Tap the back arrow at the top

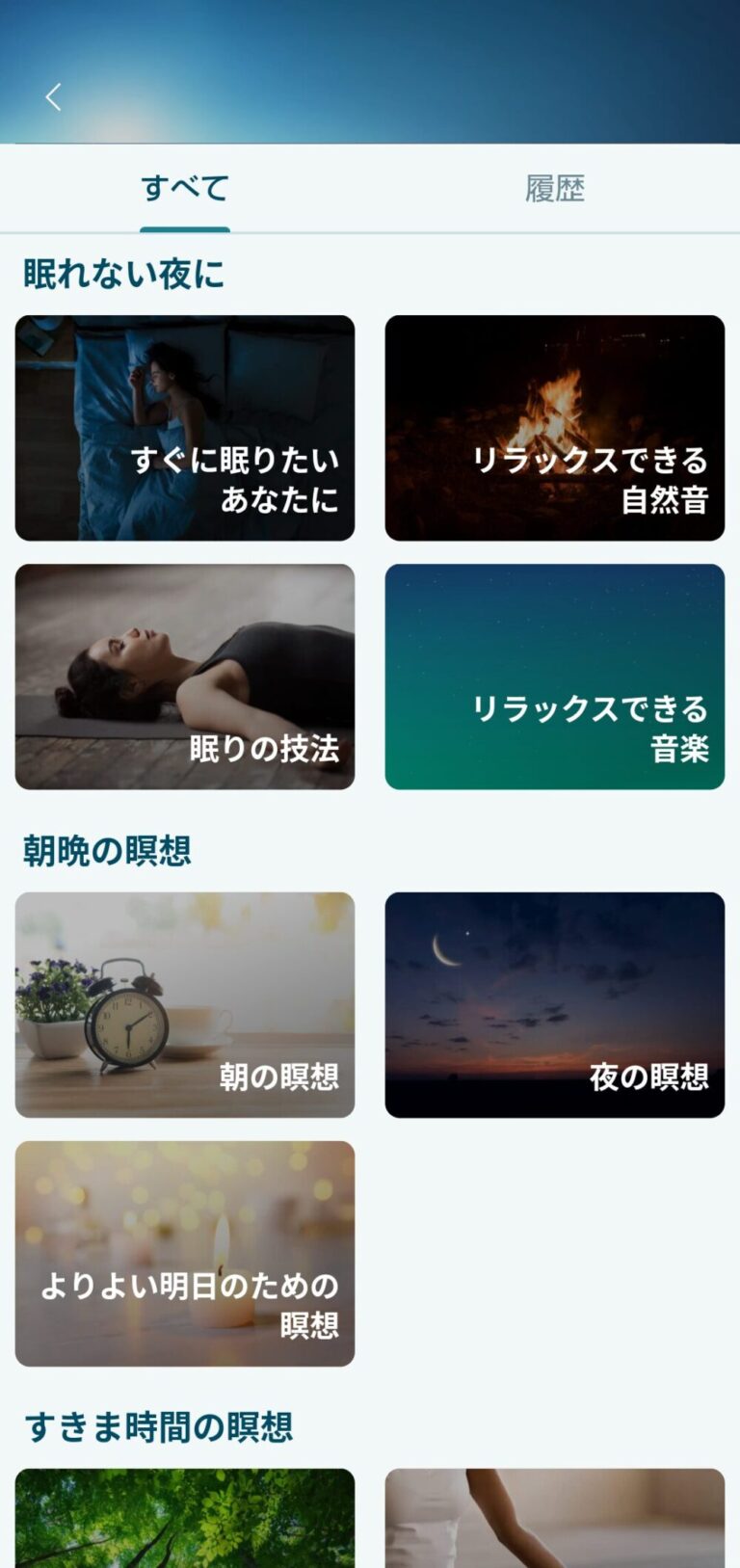53,95
